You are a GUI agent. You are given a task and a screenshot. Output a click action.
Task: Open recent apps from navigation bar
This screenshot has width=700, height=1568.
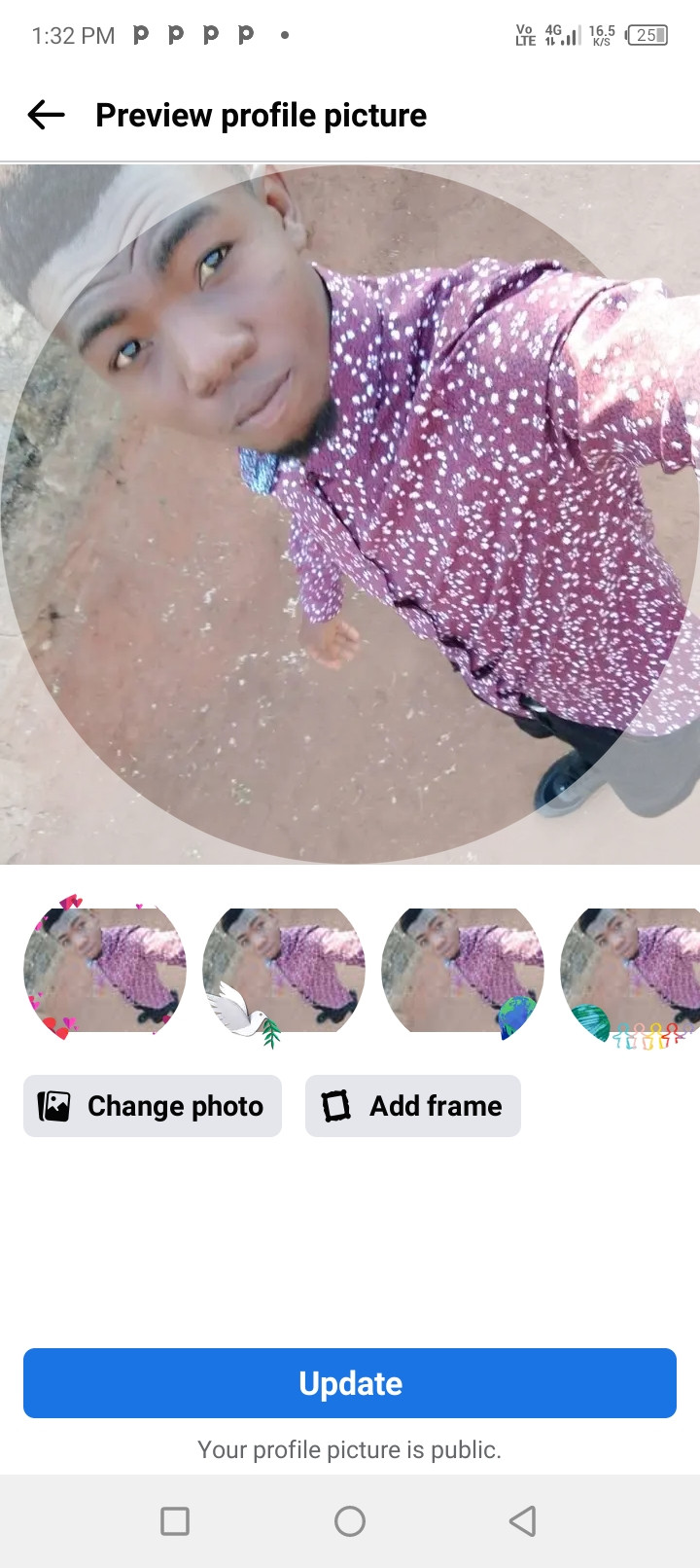coord(175,1521)
